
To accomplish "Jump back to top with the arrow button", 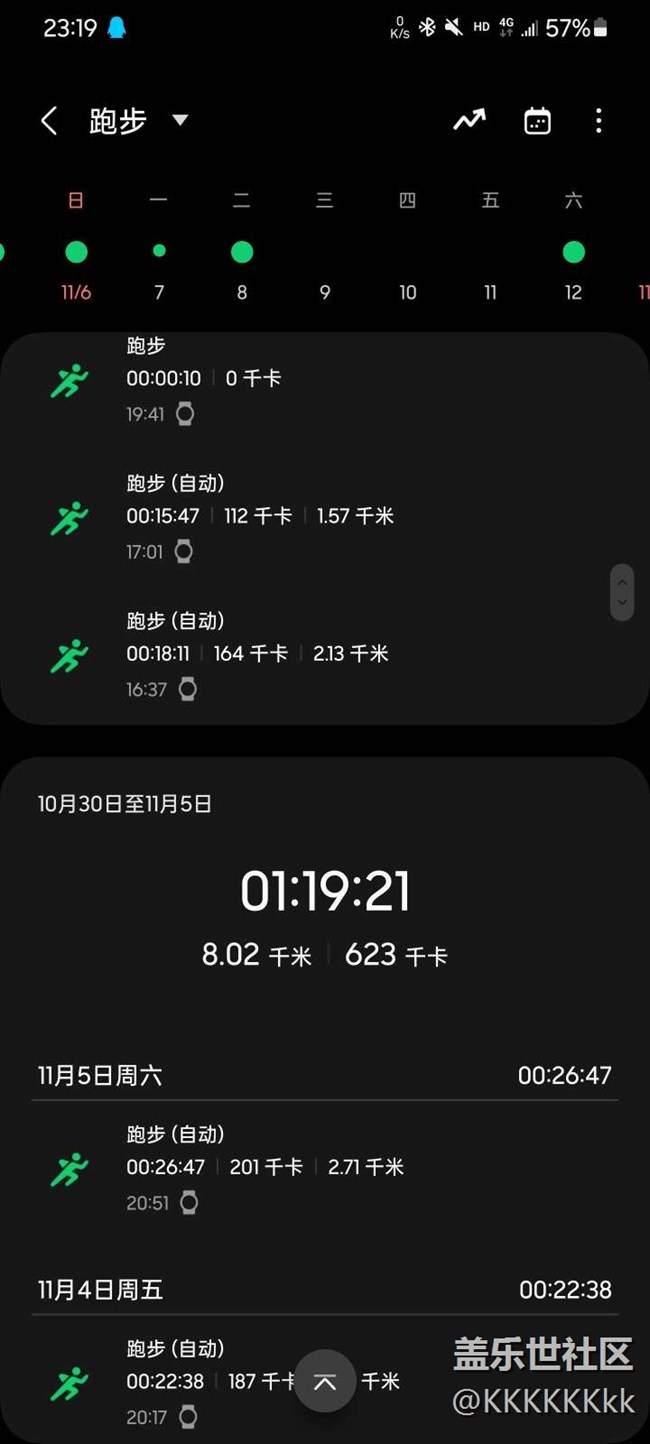I will 325,1381.
